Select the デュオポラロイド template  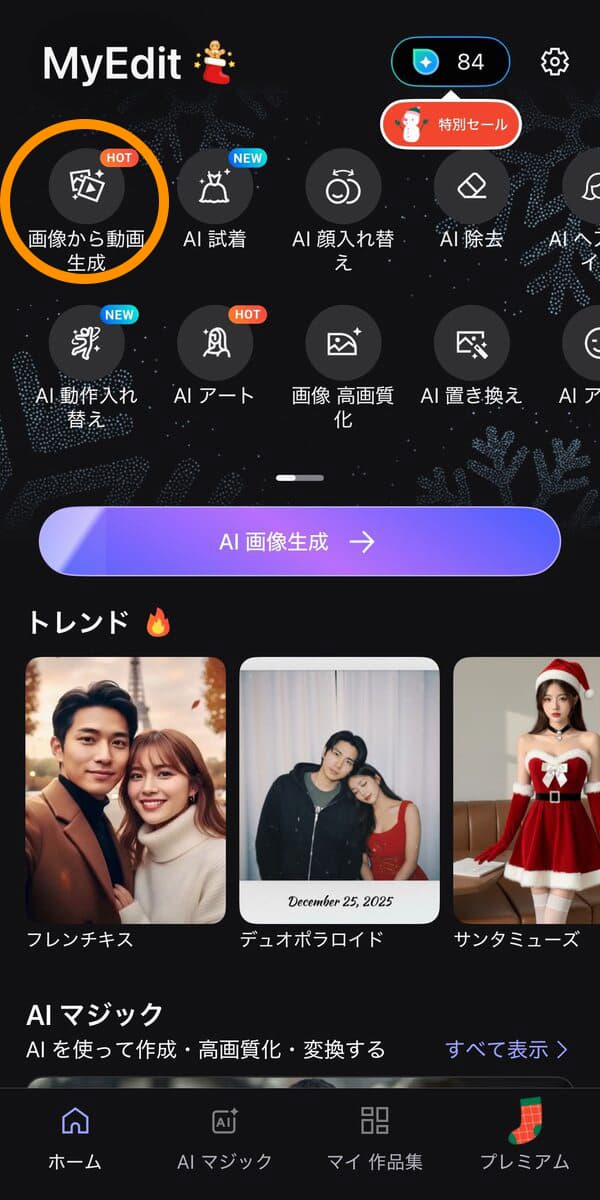pos(339,790)
